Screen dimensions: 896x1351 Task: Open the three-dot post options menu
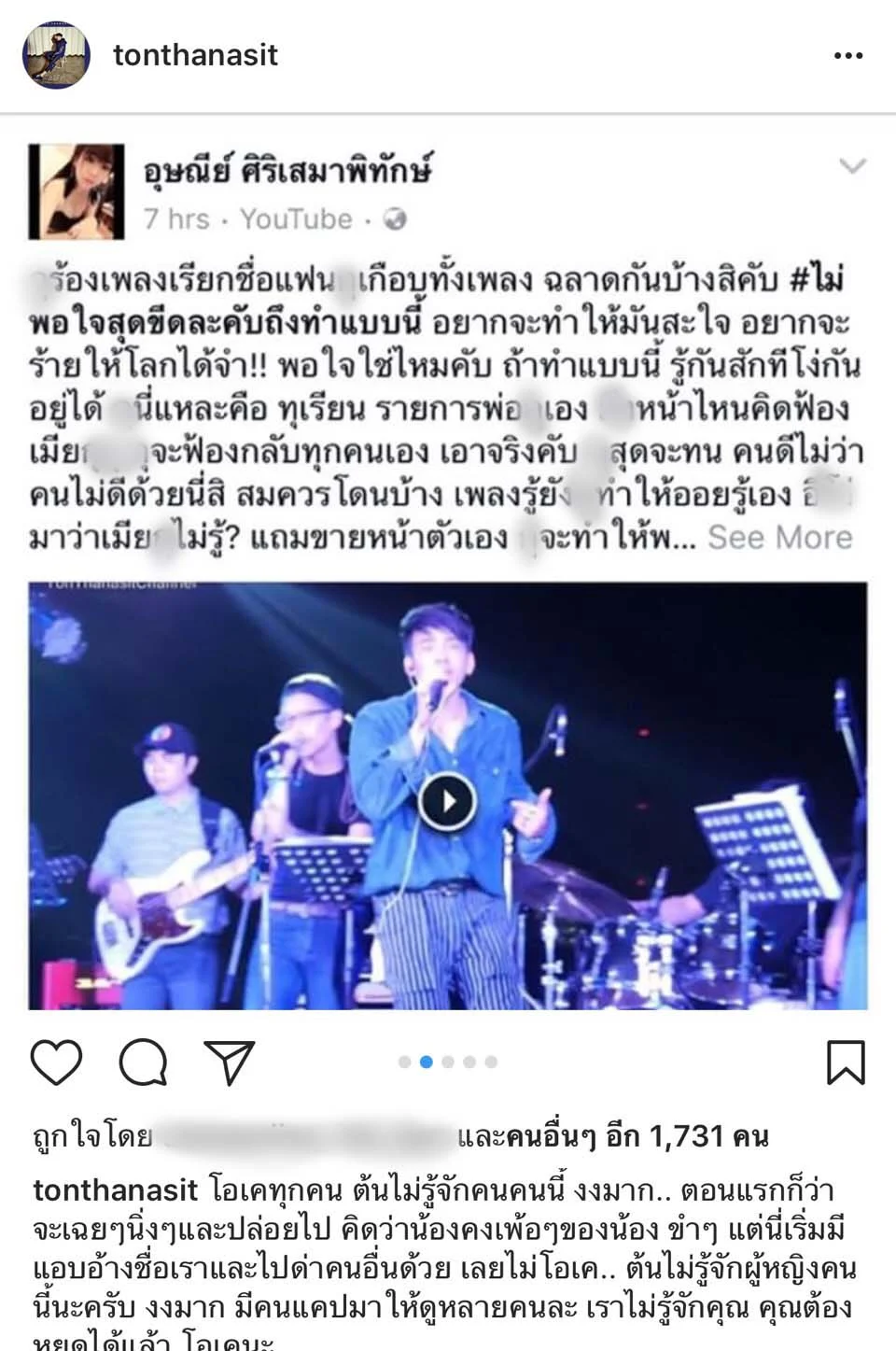(847, 56)
